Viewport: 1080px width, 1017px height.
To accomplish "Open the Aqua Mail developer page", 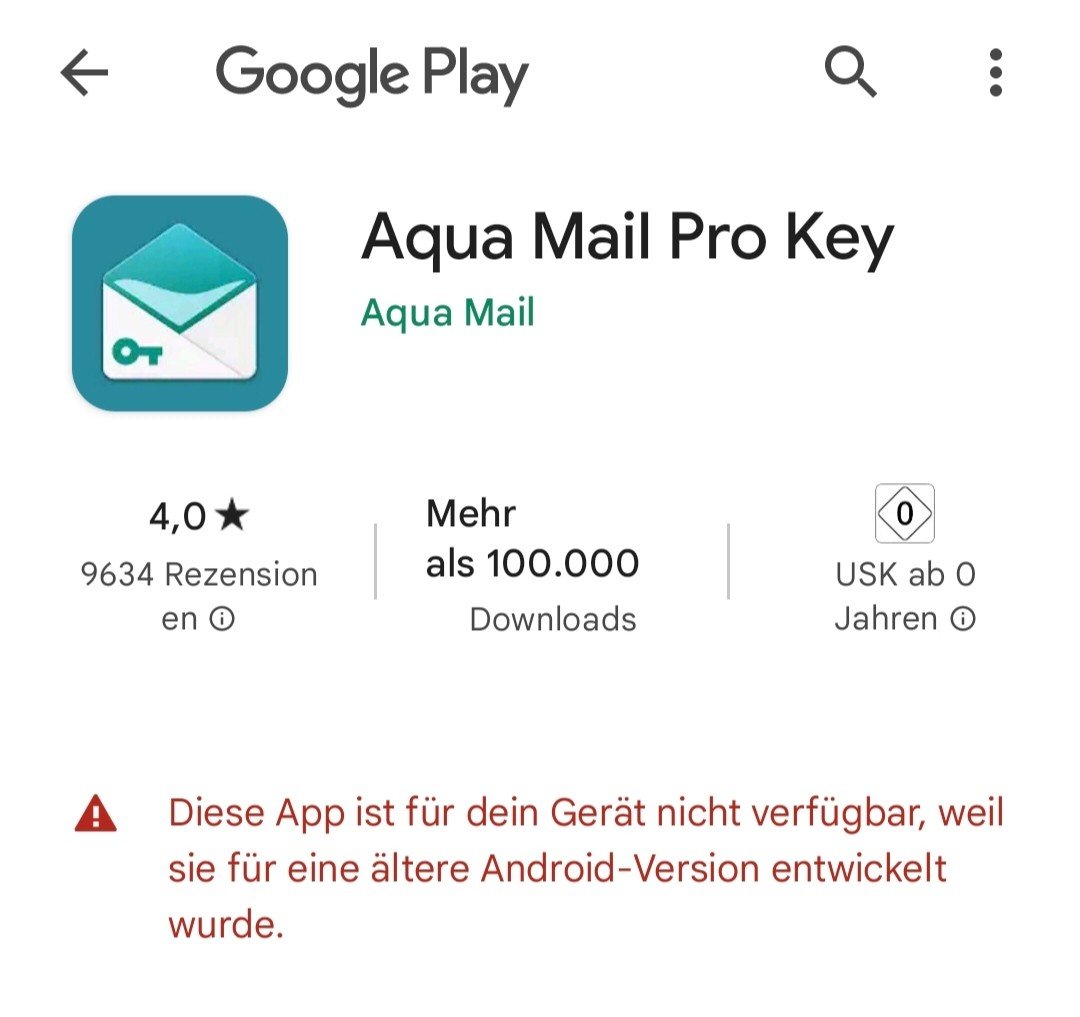I will (x=447, y=312).
